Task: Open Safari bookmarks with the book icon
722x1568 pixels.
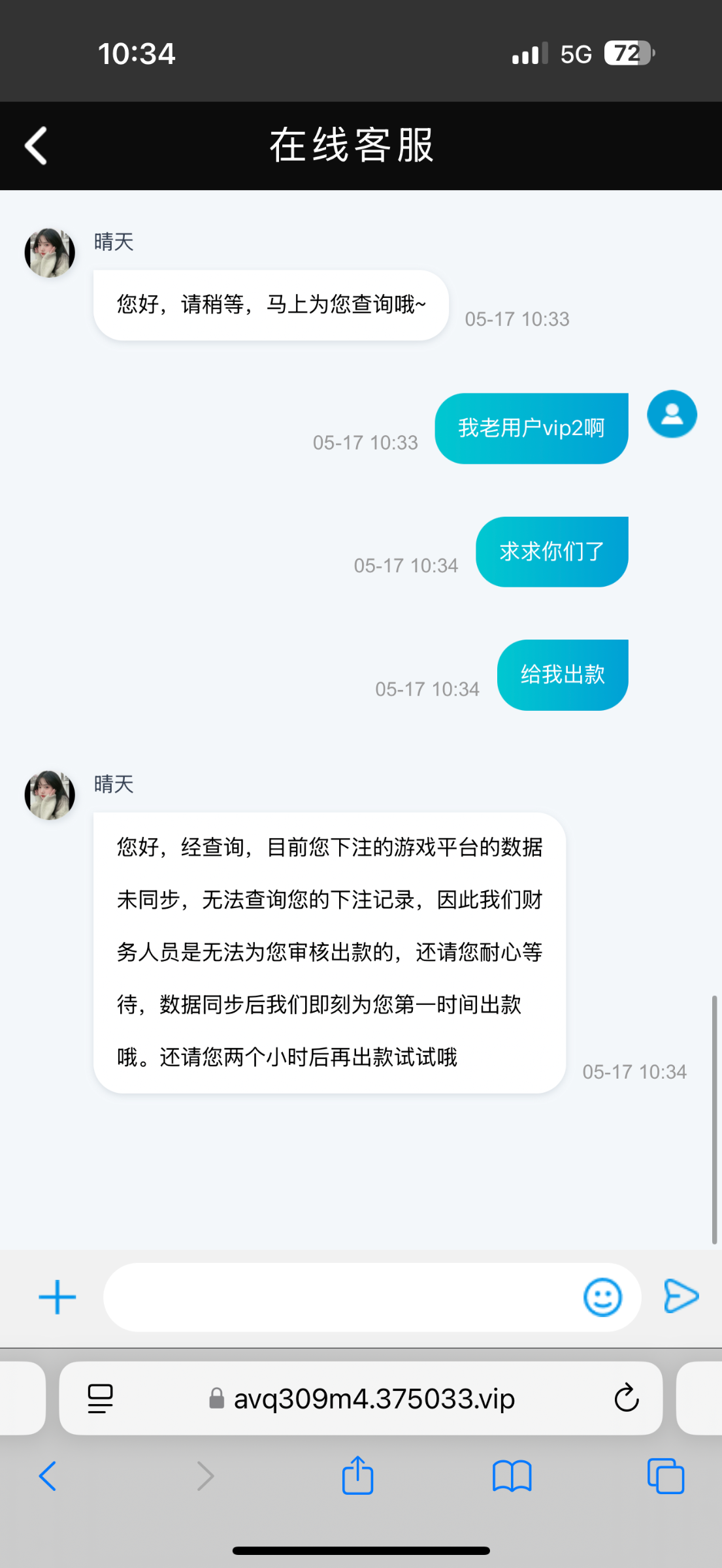Action: point(512,1475)
